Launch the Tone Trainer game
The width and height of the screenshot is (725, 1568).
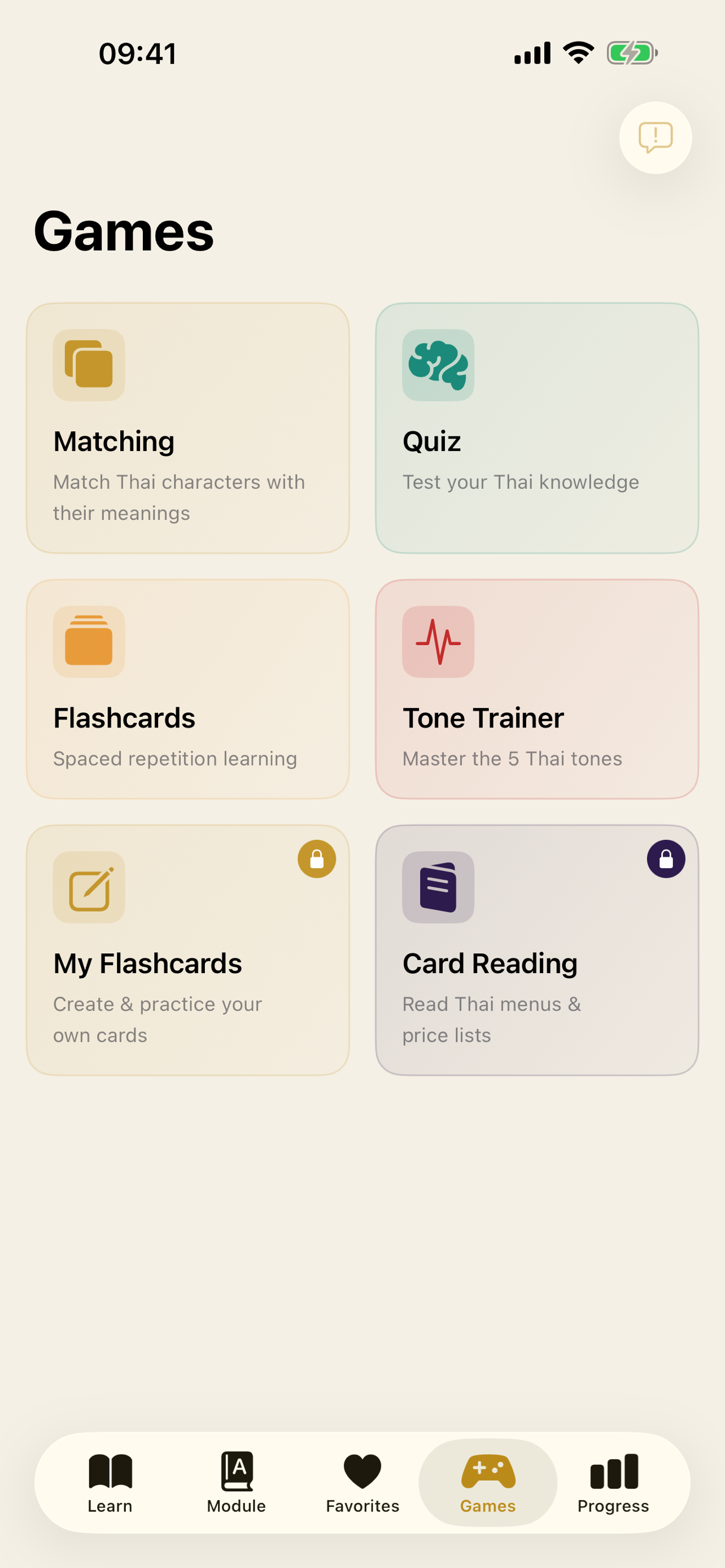click(537, 689)
